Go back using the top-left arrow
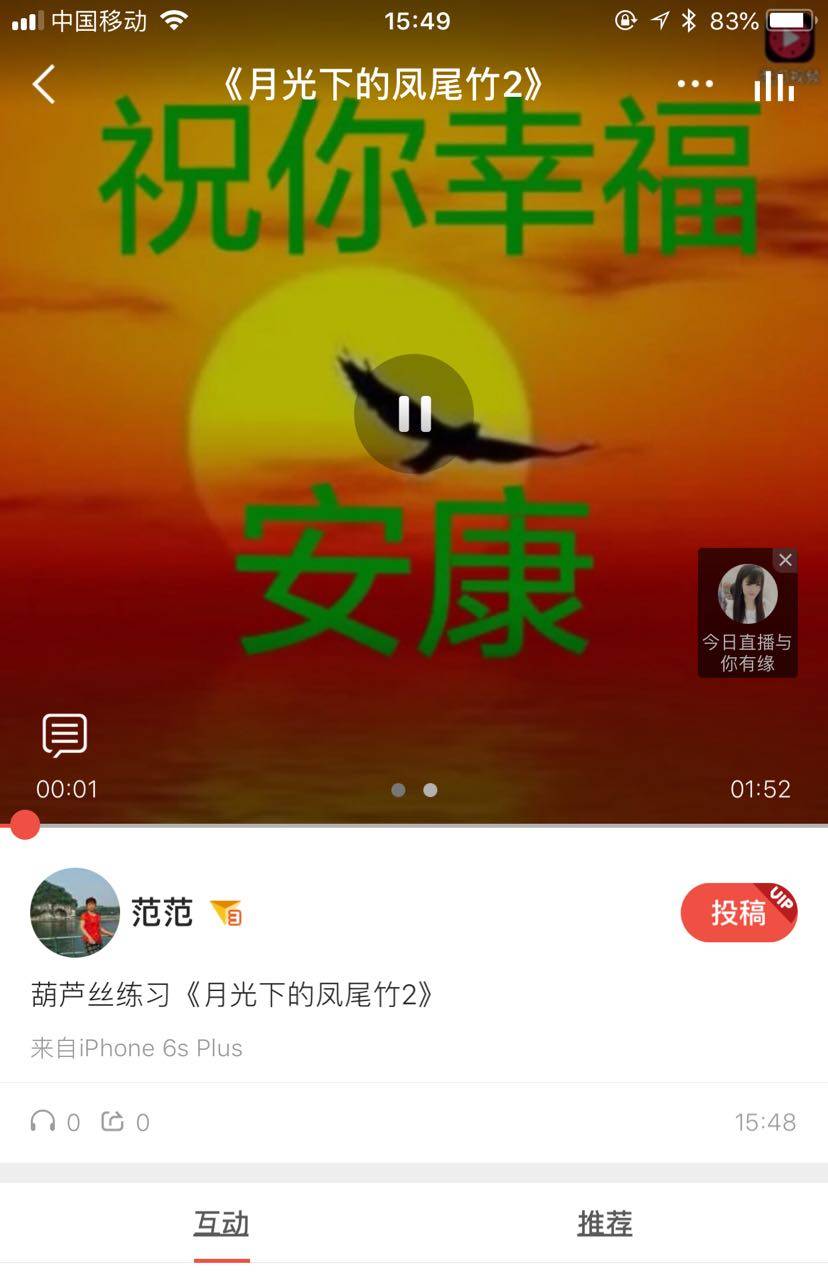This screenshot has height=1279, width=828. point(44,85)
